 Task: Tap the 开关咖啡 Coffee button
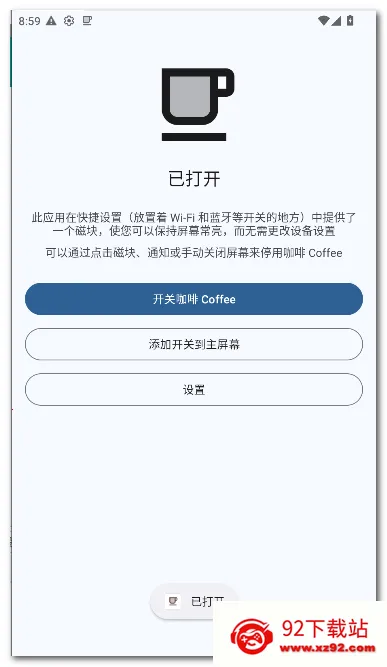tap(194, 299)
